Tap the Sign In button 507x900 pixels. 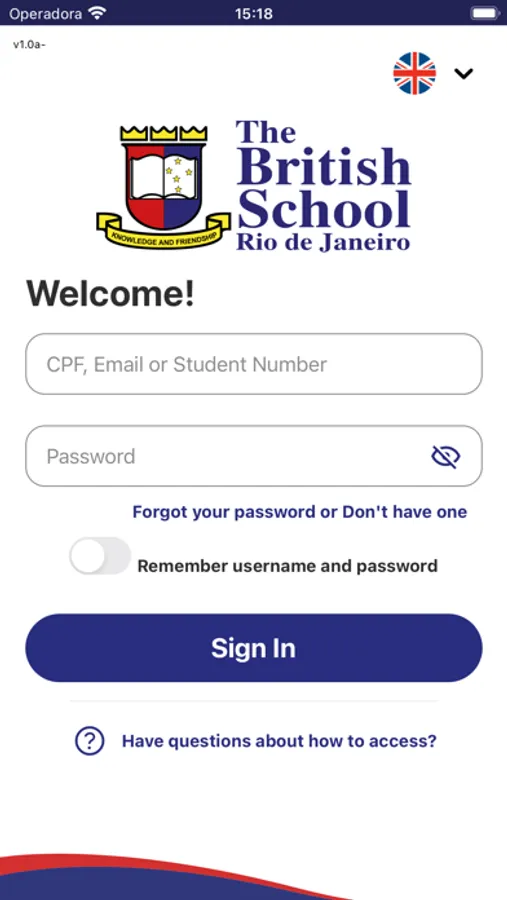tap(254, 648)
